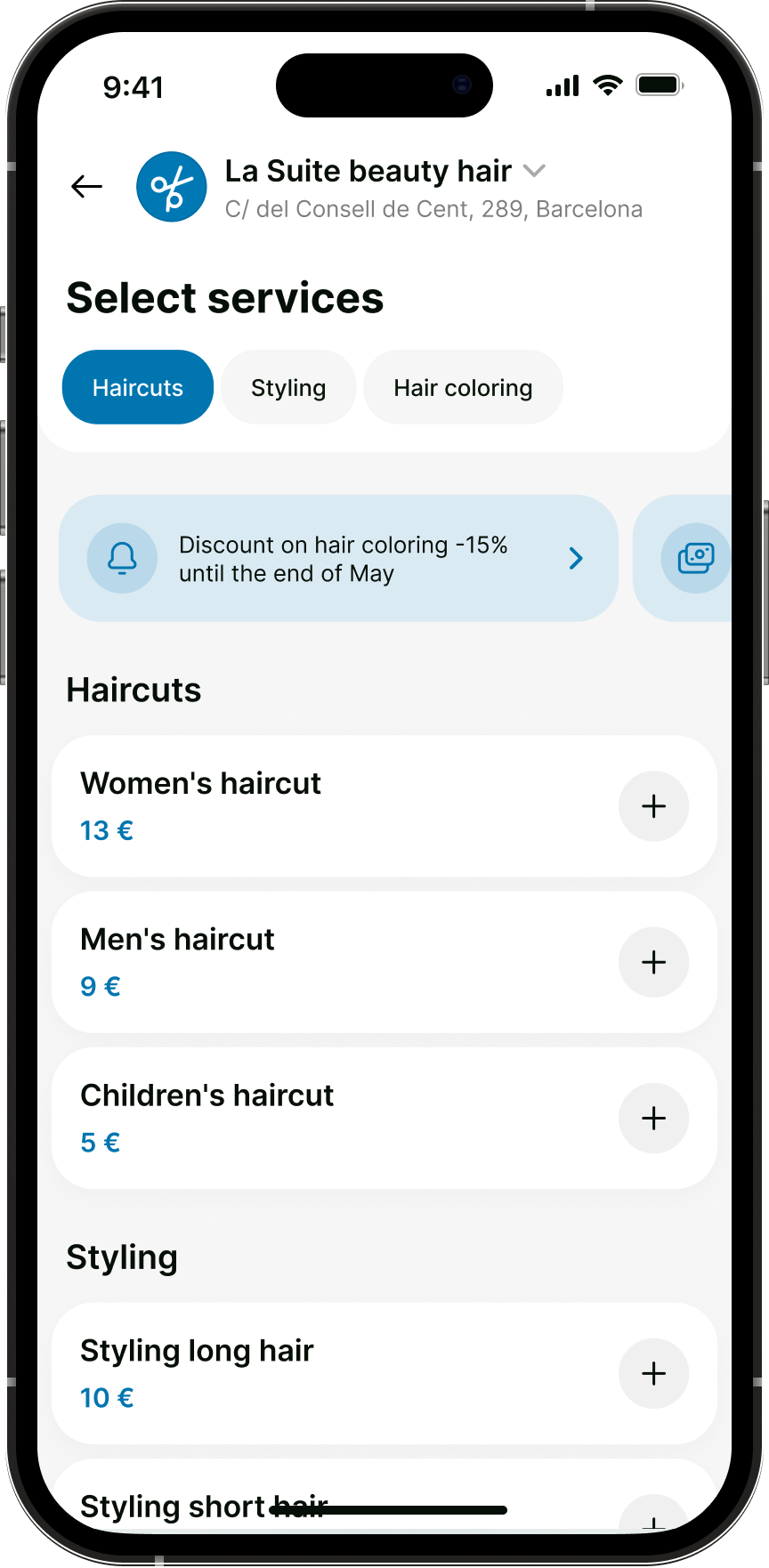Select the Haircuts category chip
769x1568 pixels.
tap(138, 388)
